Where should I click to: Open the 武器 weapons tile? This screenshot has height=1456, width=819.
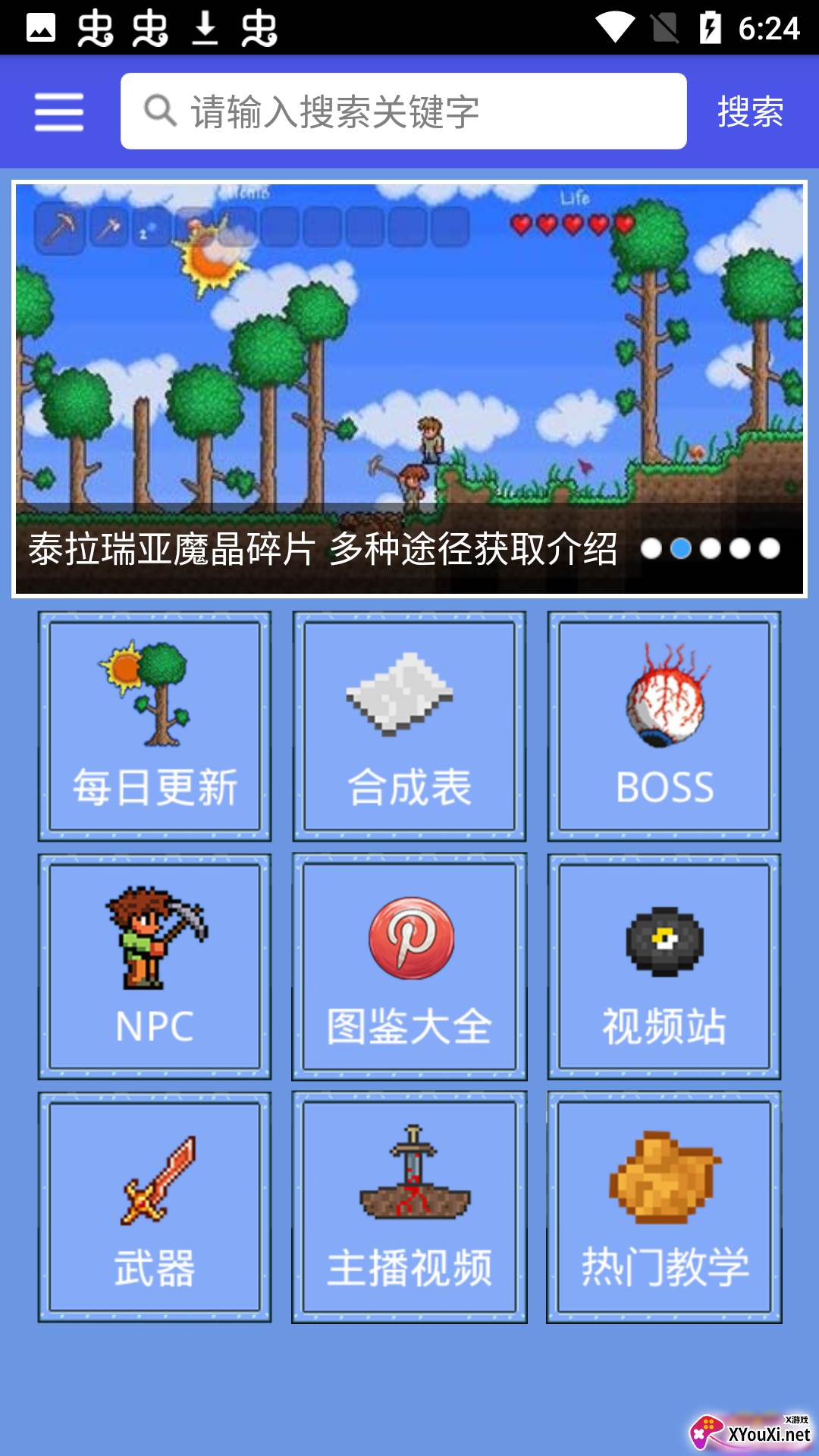(155, 1207)
